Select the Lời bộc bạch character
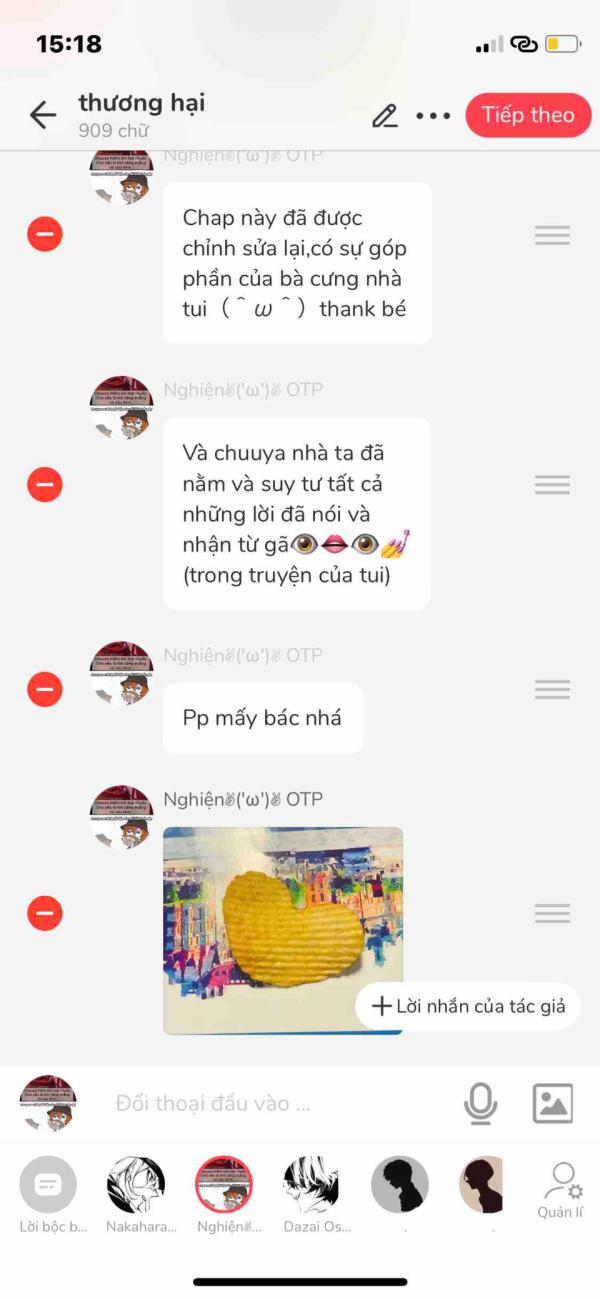 point(49,1196)
